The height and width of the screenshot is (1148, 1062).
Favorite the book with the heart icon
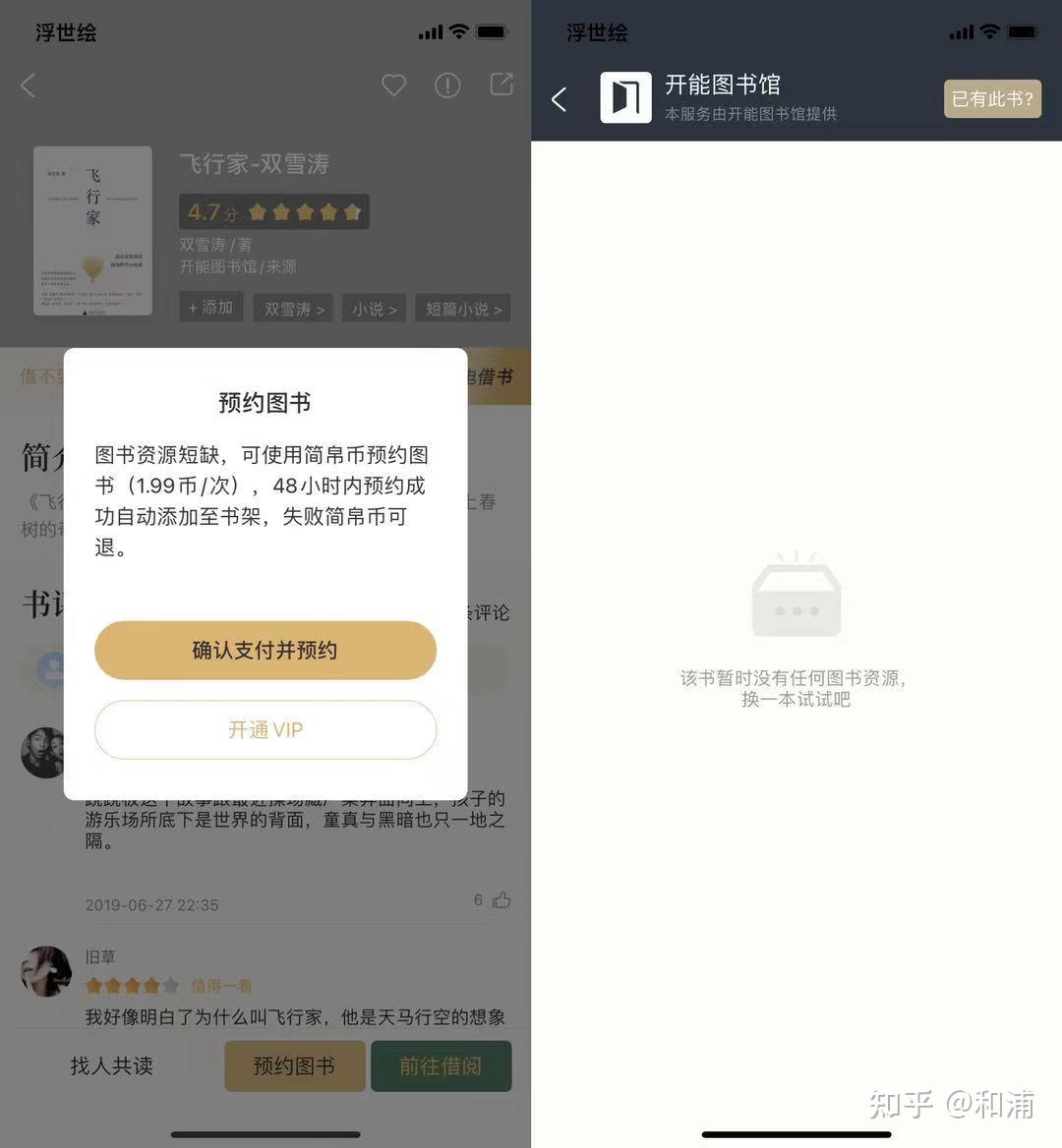[393, 86]
